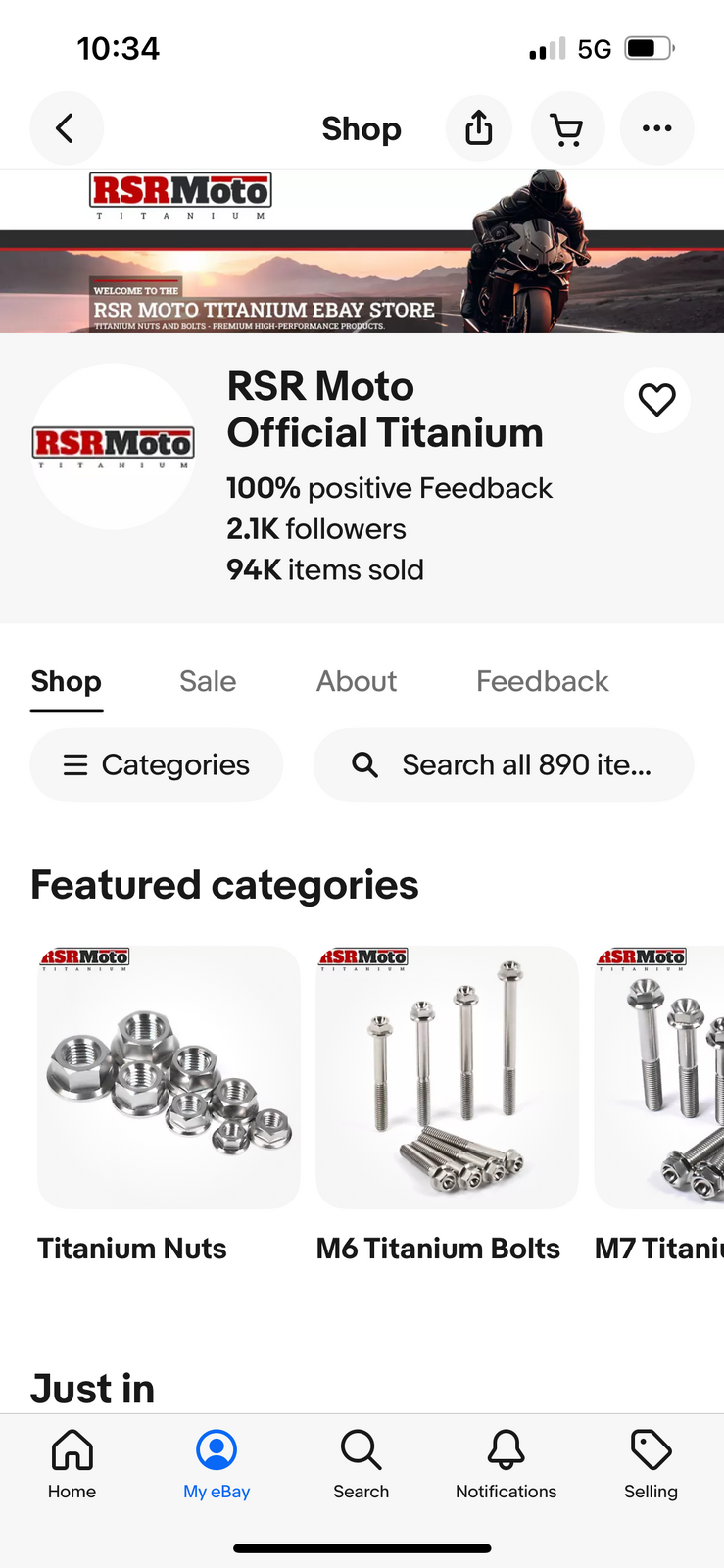Open the Categories list

pos(157,764)
